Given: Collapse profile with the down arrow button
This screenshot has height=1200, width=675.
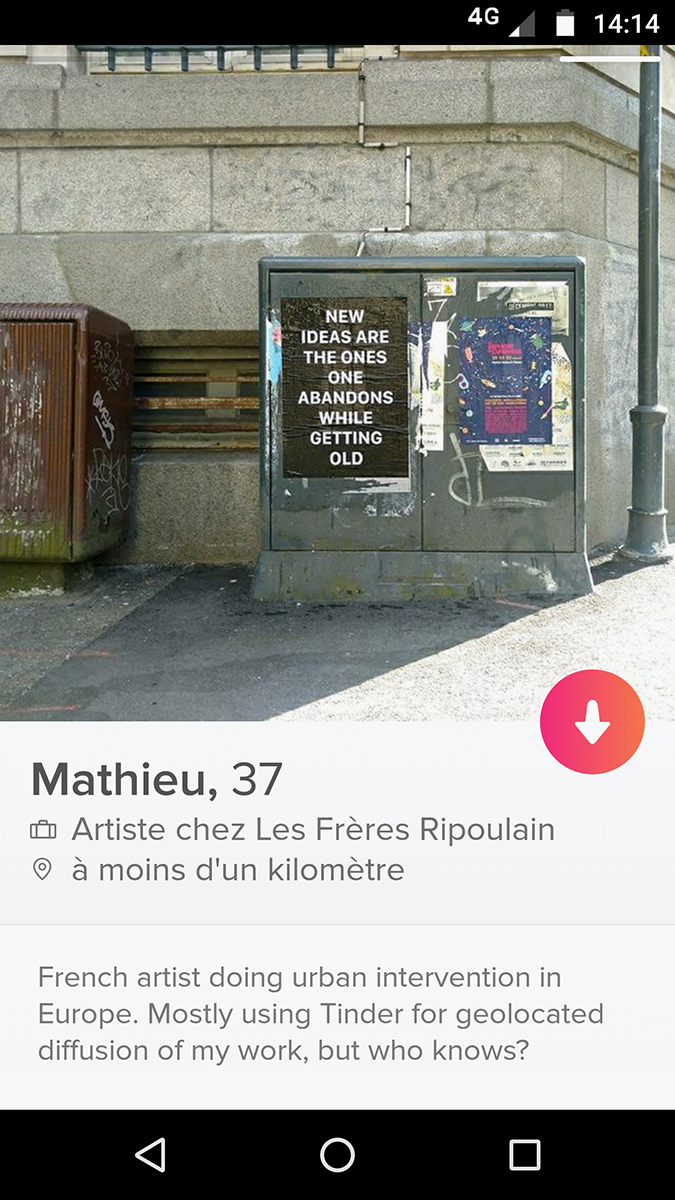Looking at the screenshot, I should point(592,722).
